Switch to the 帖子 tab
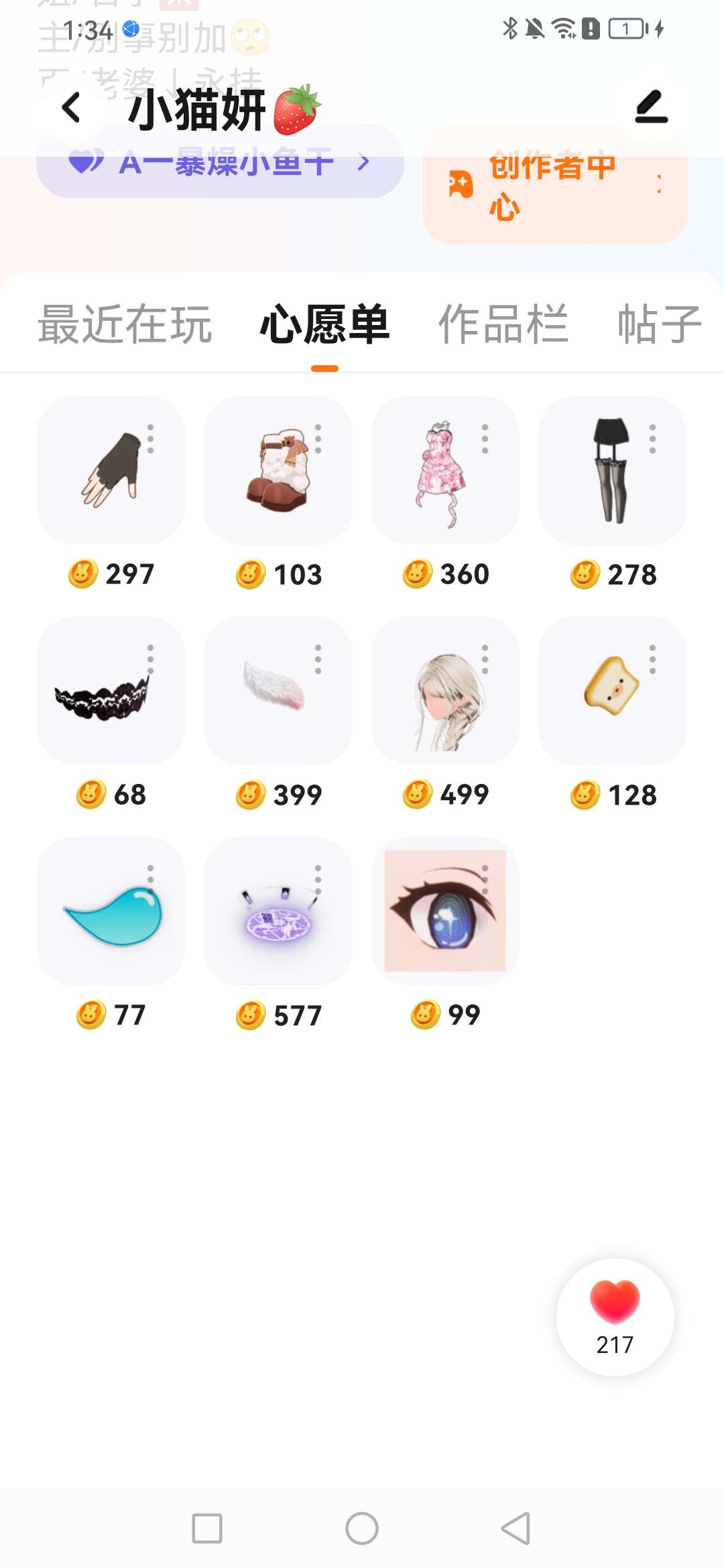The height and width of the screenshot is (1568, 724). (x=658, y=325)
